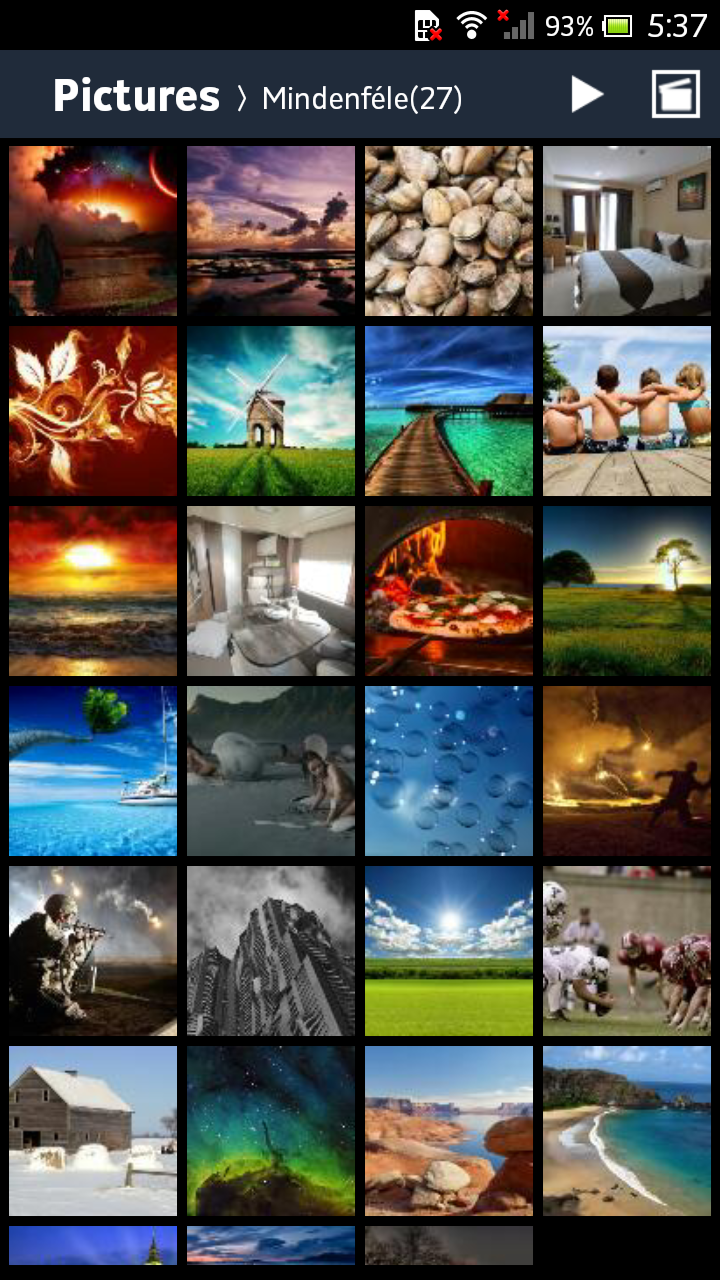The image size is (720, 1280).
Task: Open the seashells photo
Action: click(x=449, y=231)
